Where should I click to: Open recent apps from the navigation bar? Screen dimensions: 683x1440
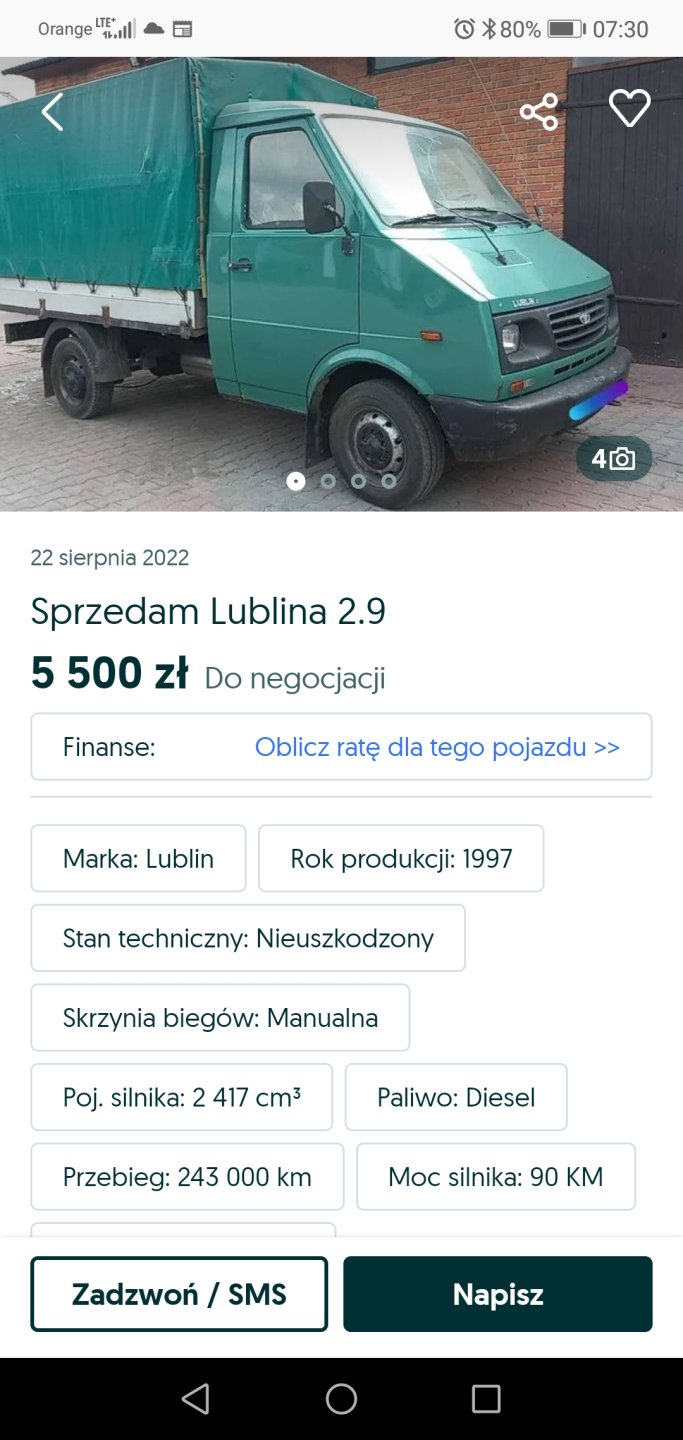(x=486, y=1398)
